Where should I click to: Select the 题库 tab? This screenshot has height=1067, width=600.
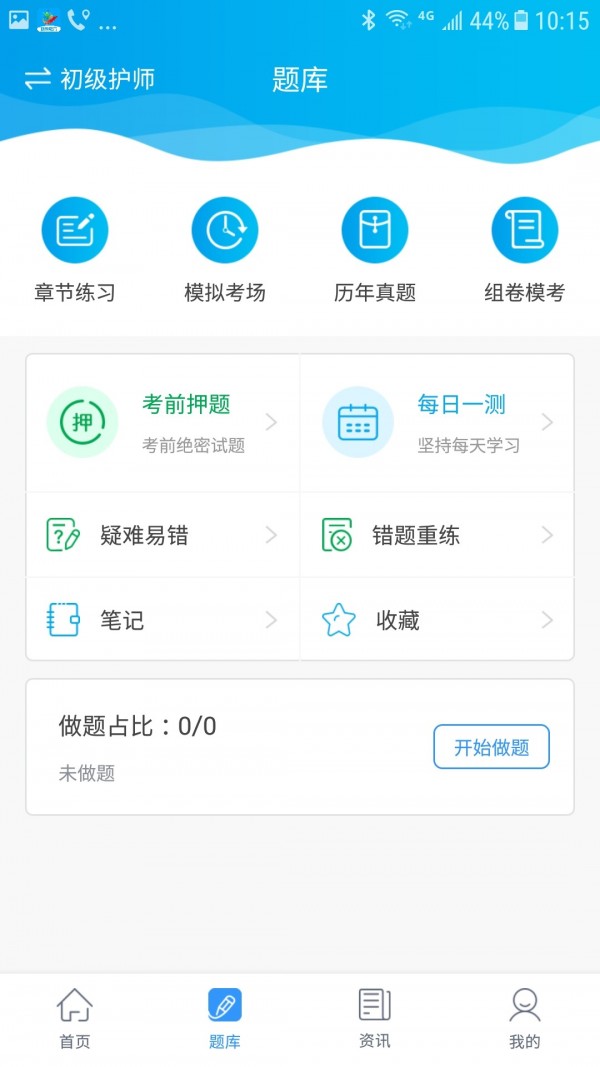tap(225, 1018)
